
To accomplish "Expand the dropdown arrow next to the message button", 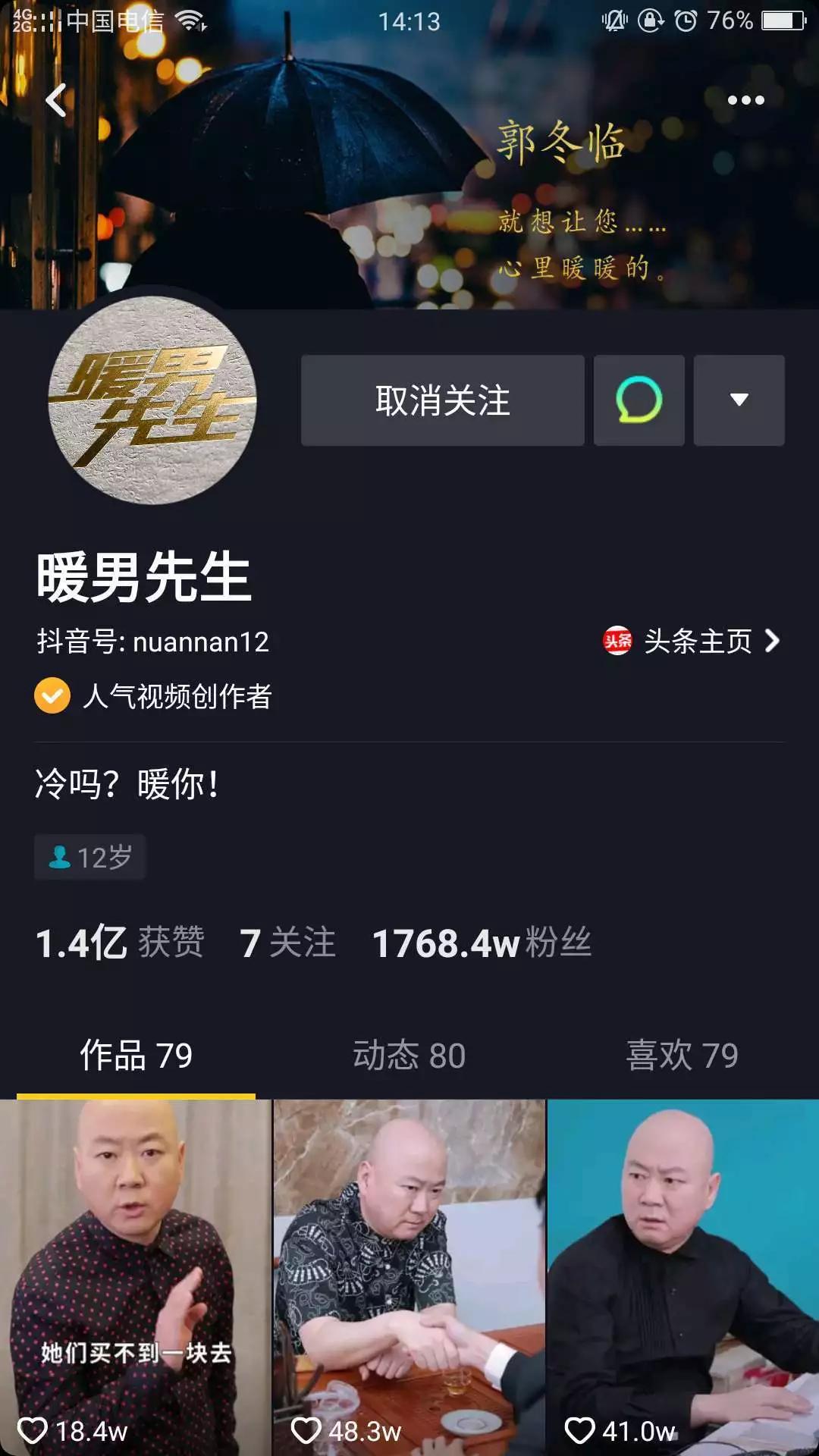I will (x=739, y=400).
